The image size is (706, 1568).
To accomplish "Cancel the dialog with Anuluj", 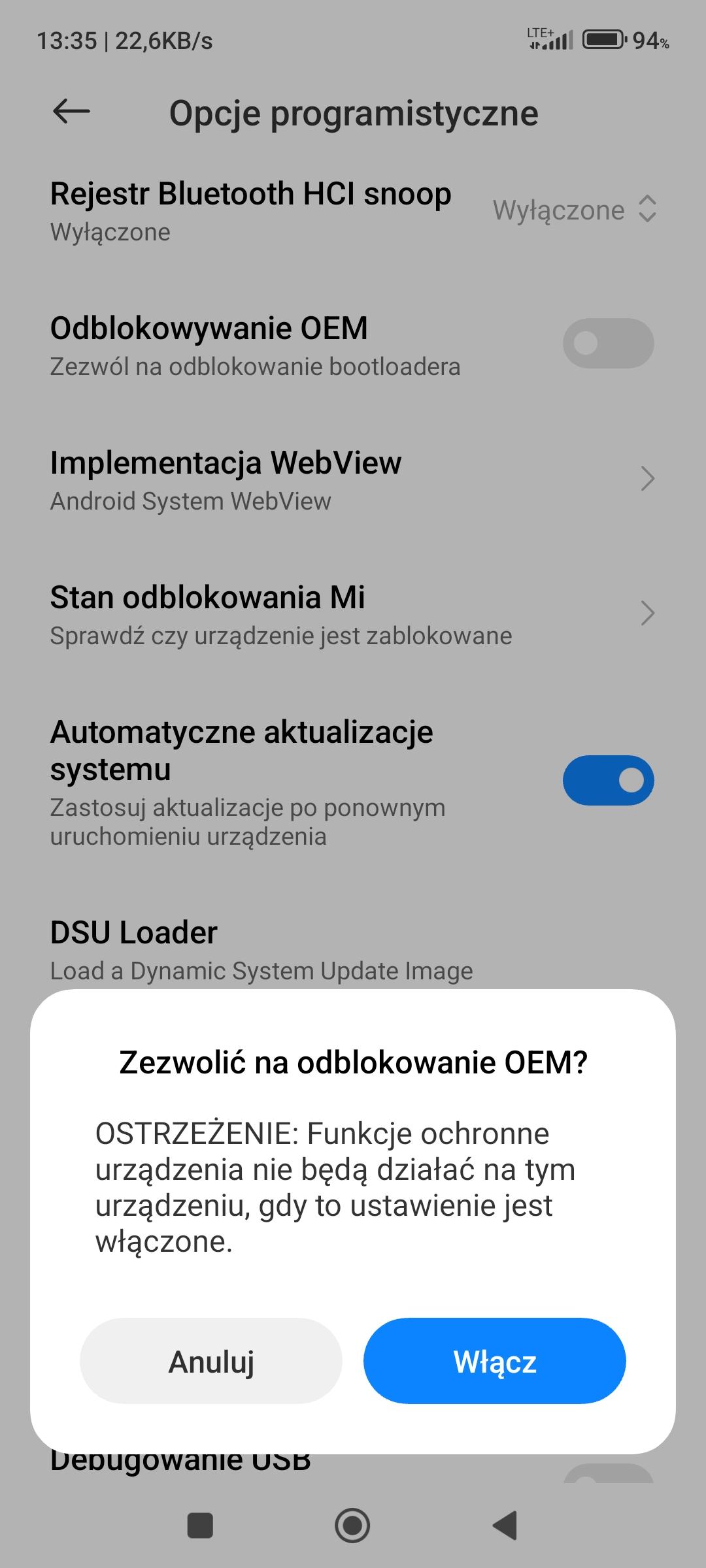I will [x=211, y=1362].
